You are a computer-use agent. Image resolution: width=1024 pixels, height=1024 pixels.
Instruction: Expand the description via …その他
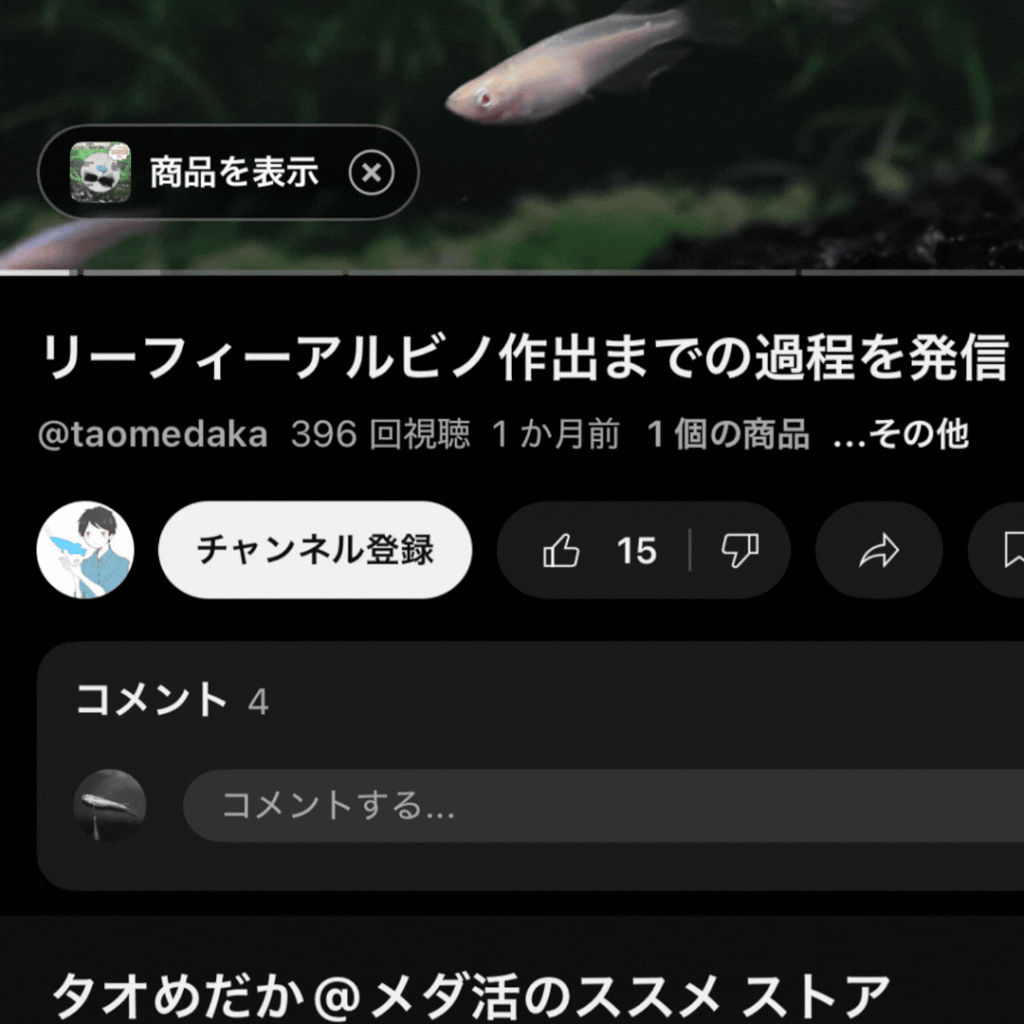901,435
